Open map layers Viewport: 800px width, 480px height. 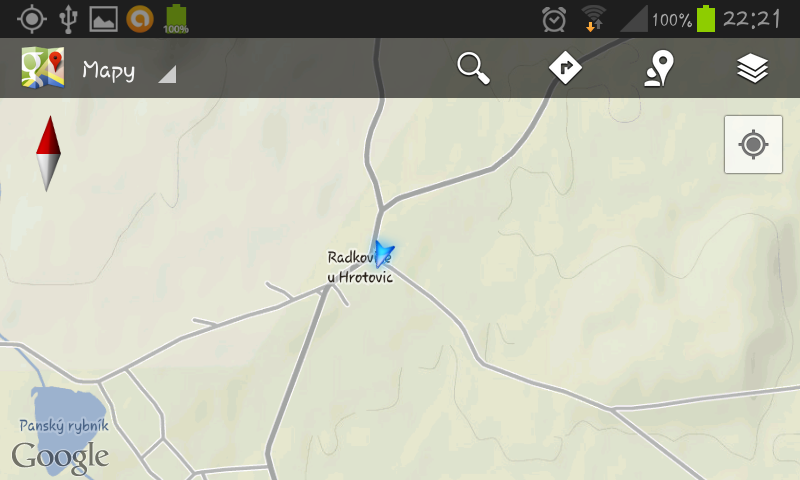tap(752, 69)
